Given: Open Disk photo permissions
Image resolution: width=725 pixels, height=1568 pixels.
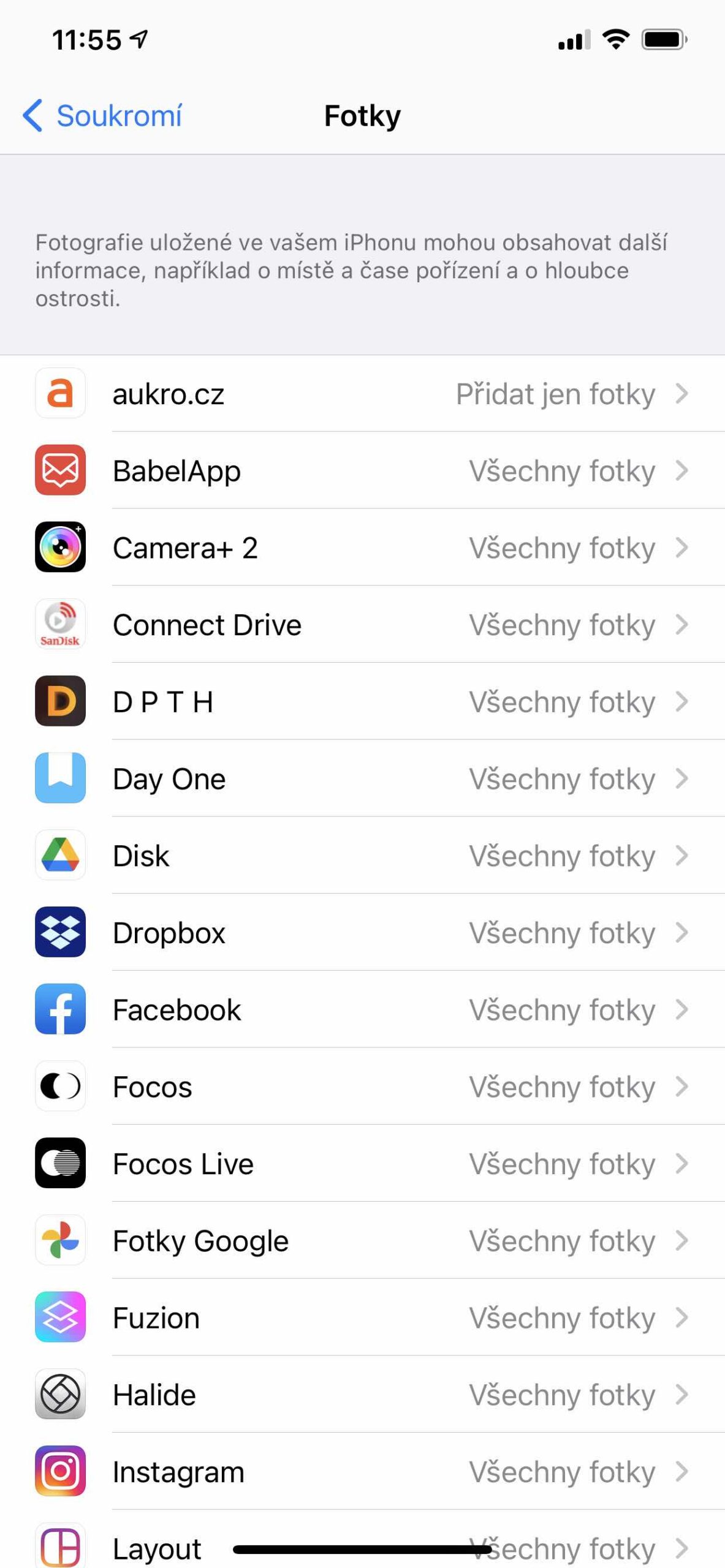Looking at the screenshot, I should pos(362,856).
